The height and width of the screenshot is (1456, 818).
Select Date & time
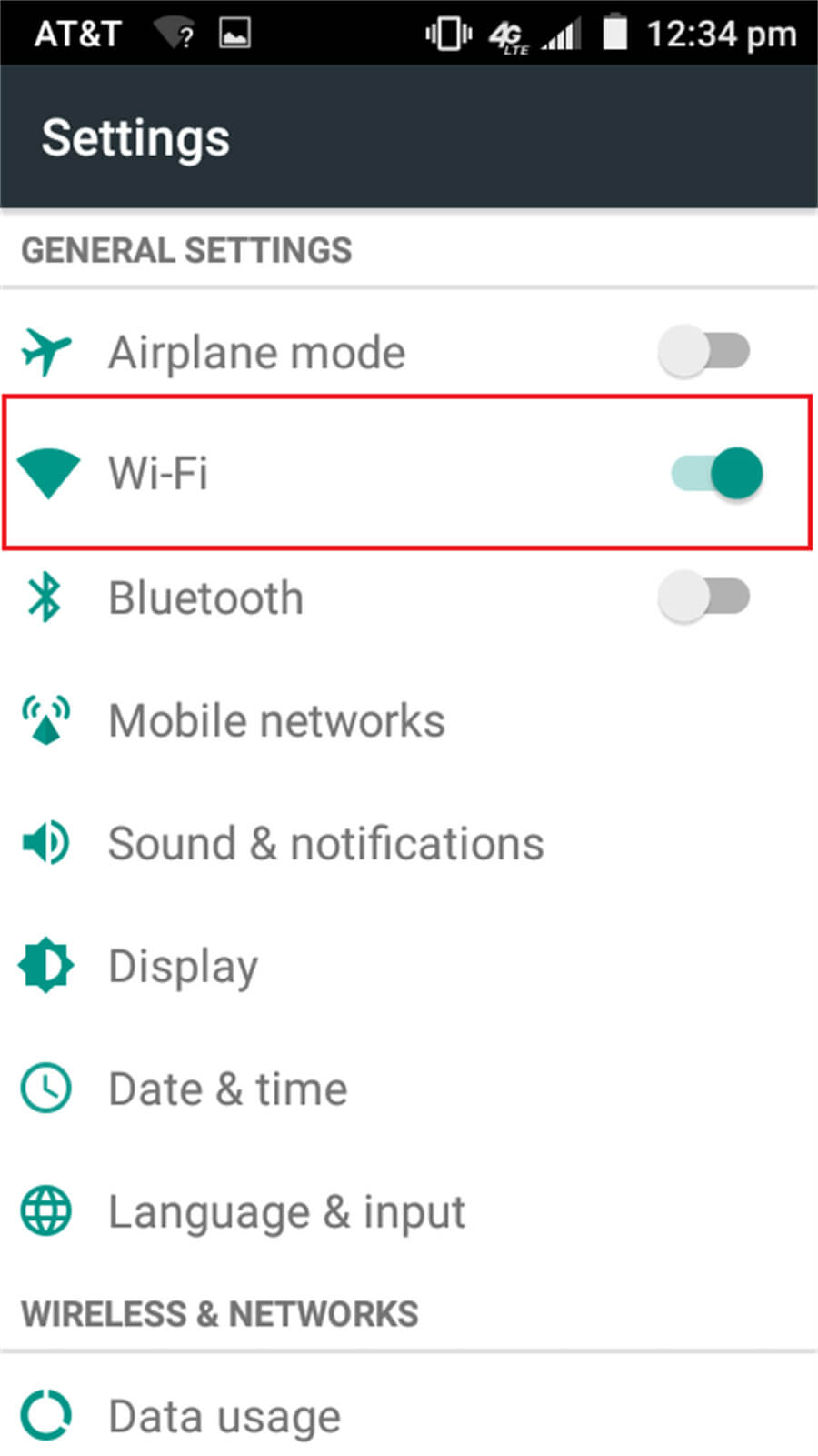coord(409,1089)
